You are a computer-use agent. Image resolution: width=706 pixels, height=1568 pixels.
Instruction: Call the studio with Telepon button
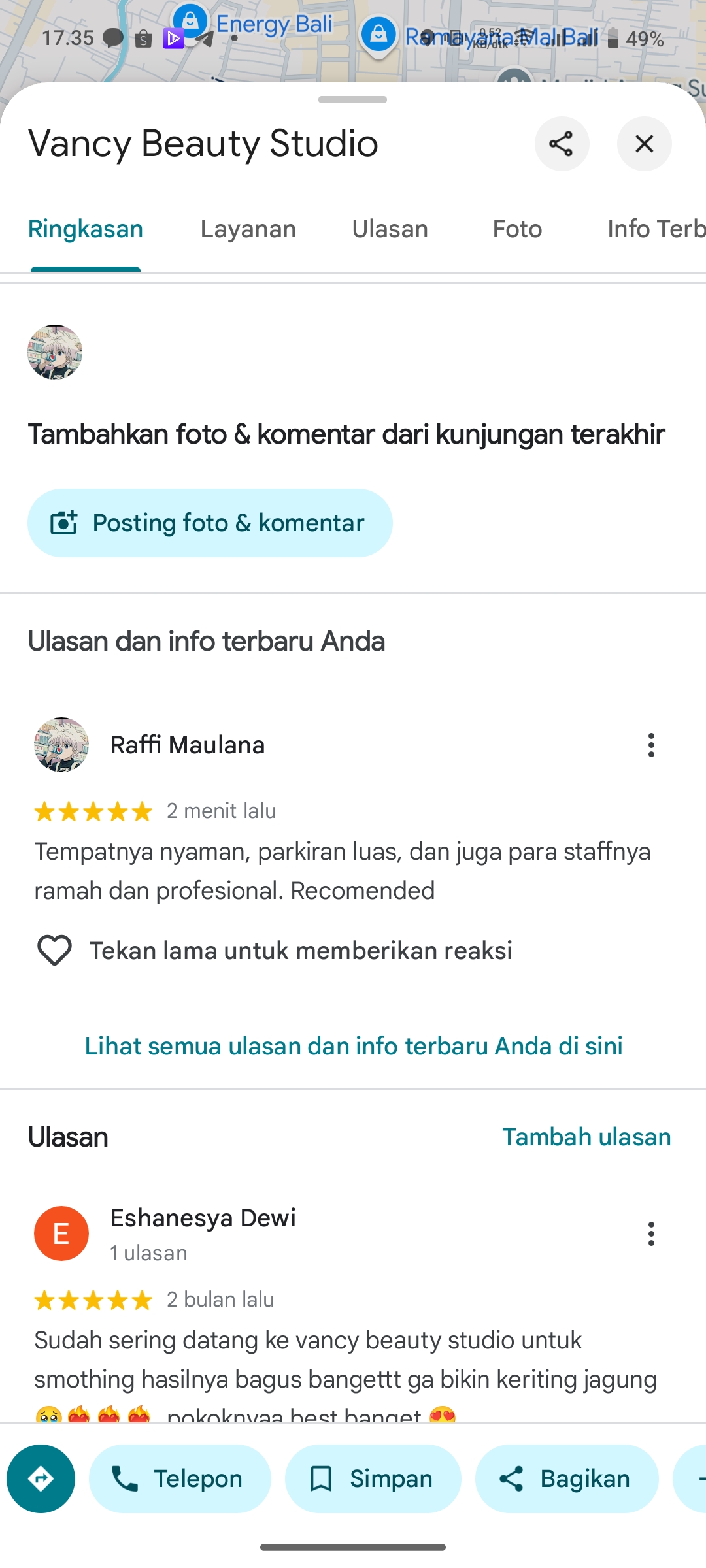click(180, 1478)
